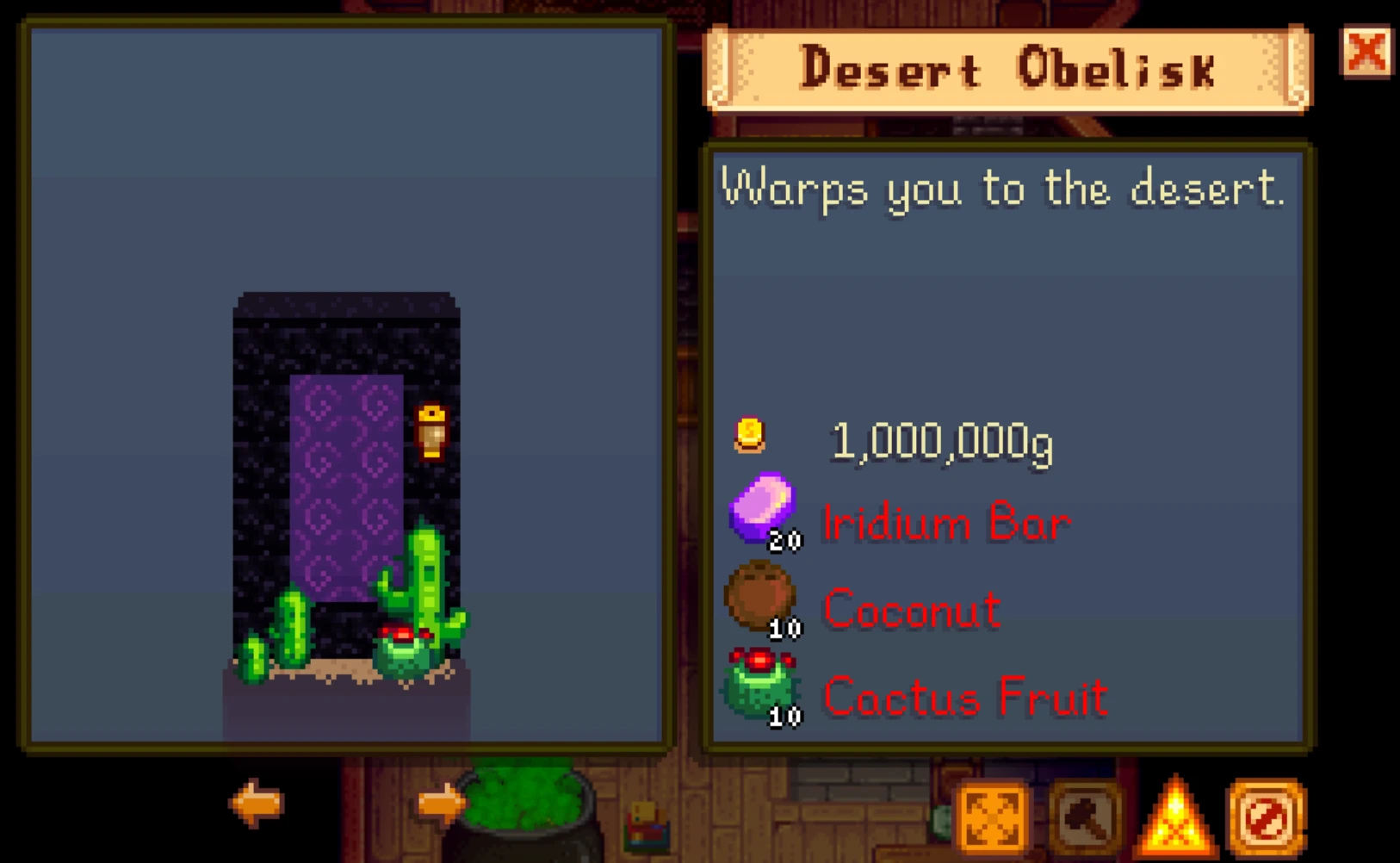Tap the move buildings arrows icon
The height and width of the screenshot is (863, 1400).
993,817
